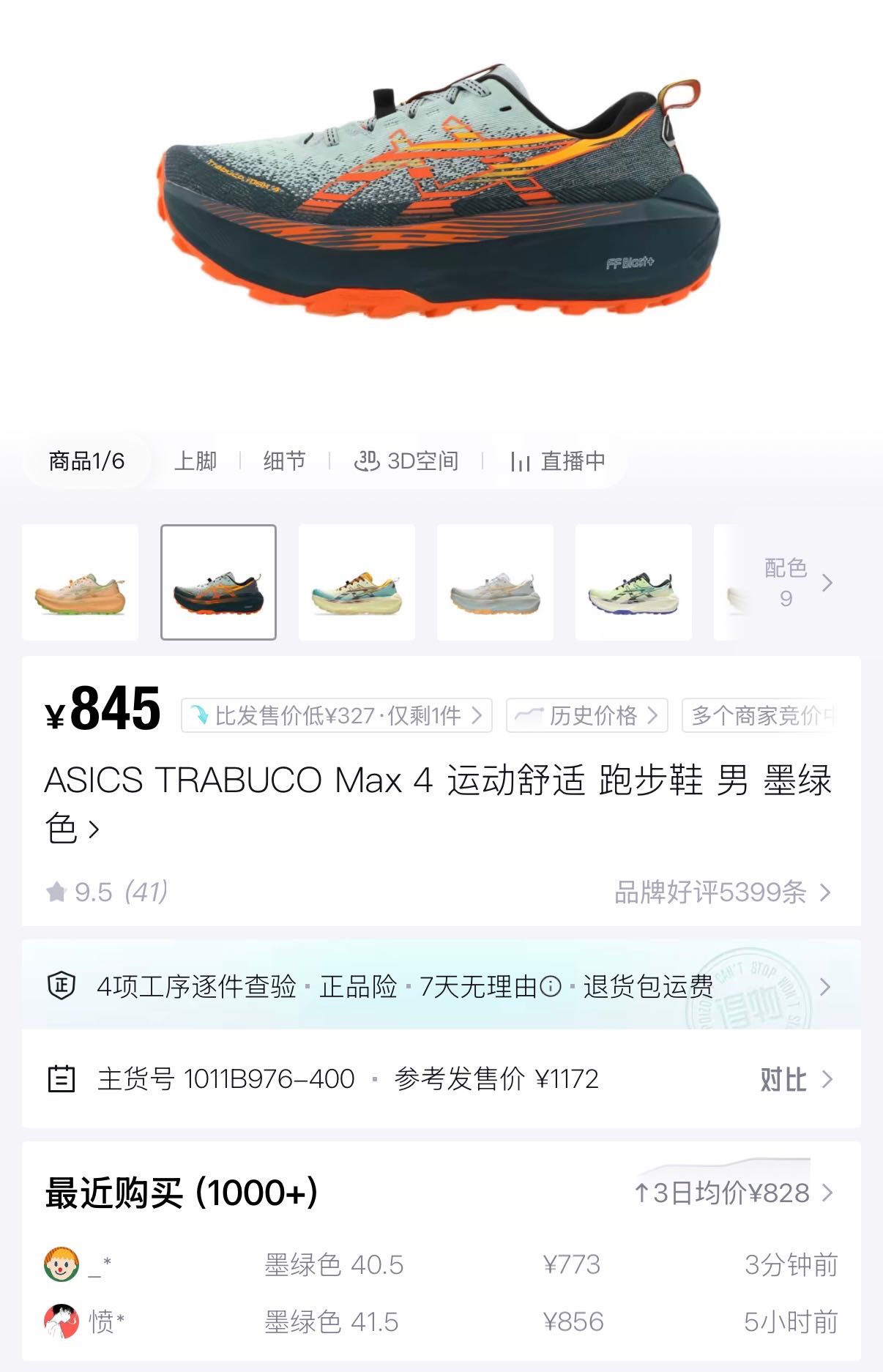The image size is (883, 1372).
Task: Tap 对比 to compare products
Action: click(x=796, y=1079)
